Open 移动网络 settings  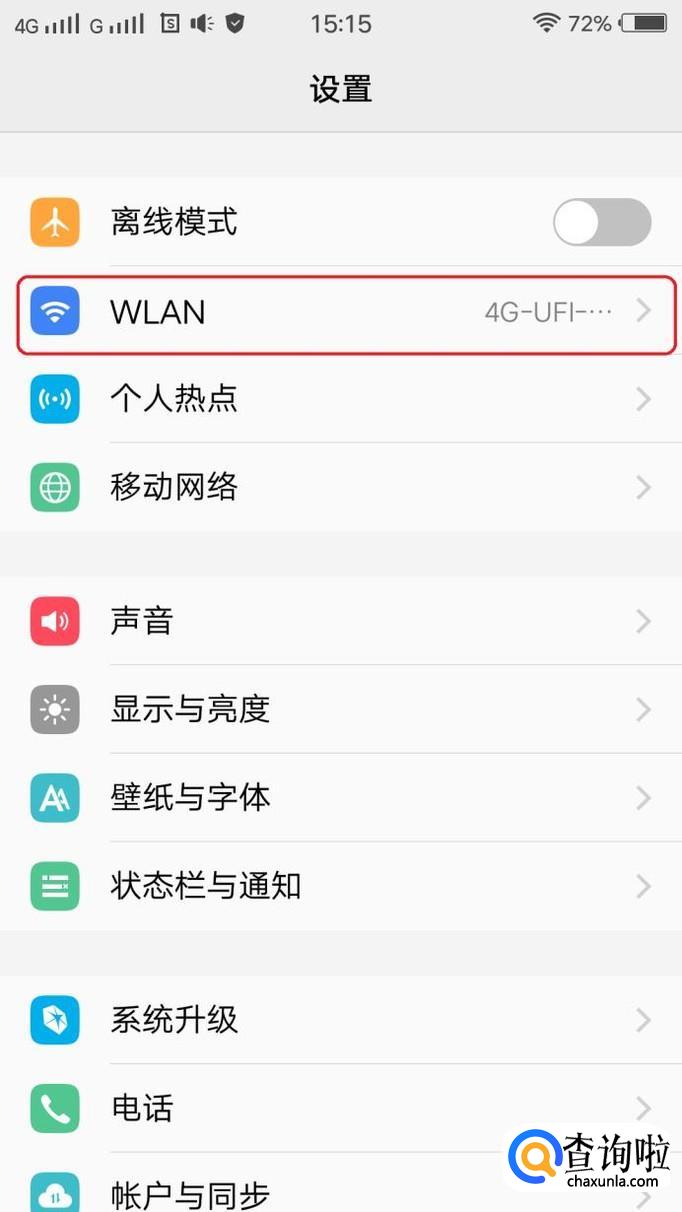[341, 487]
